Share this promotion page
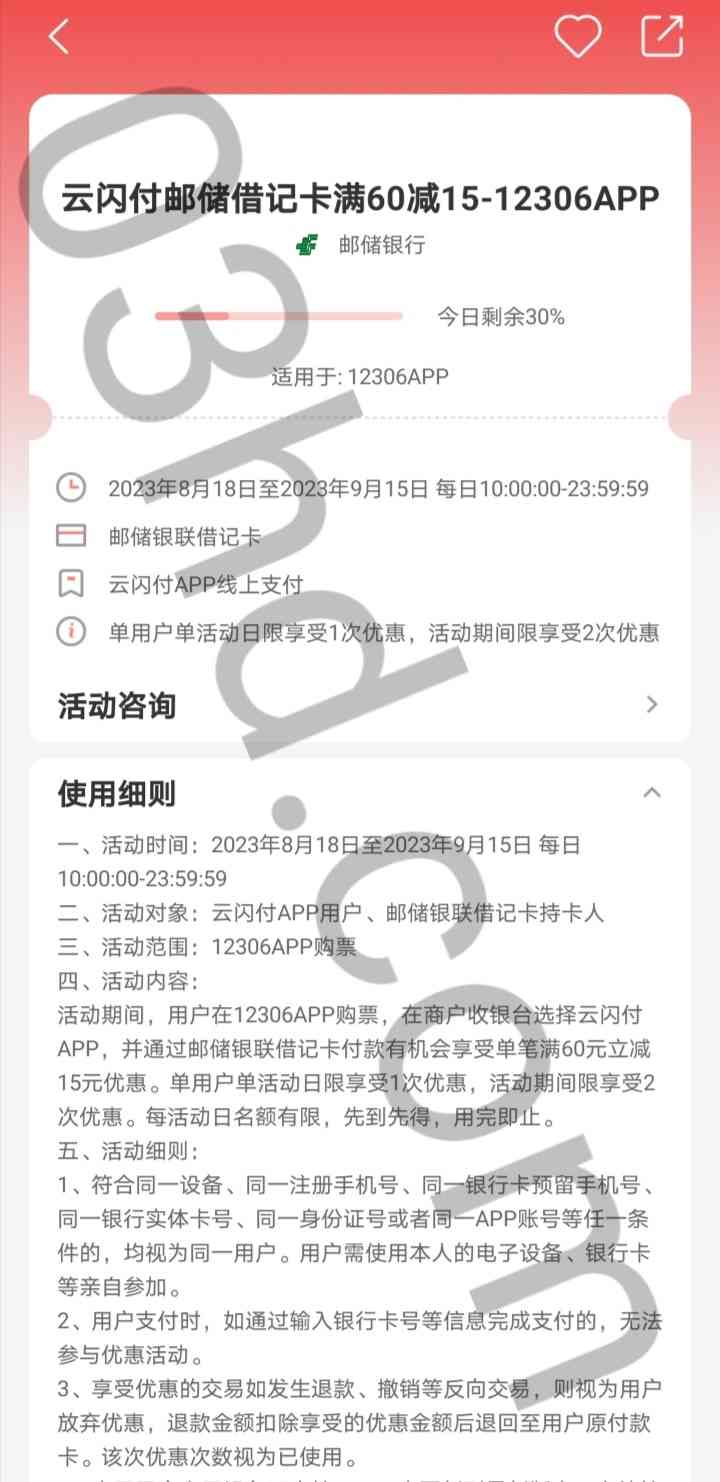720x1482 pixels. point(662,37)
